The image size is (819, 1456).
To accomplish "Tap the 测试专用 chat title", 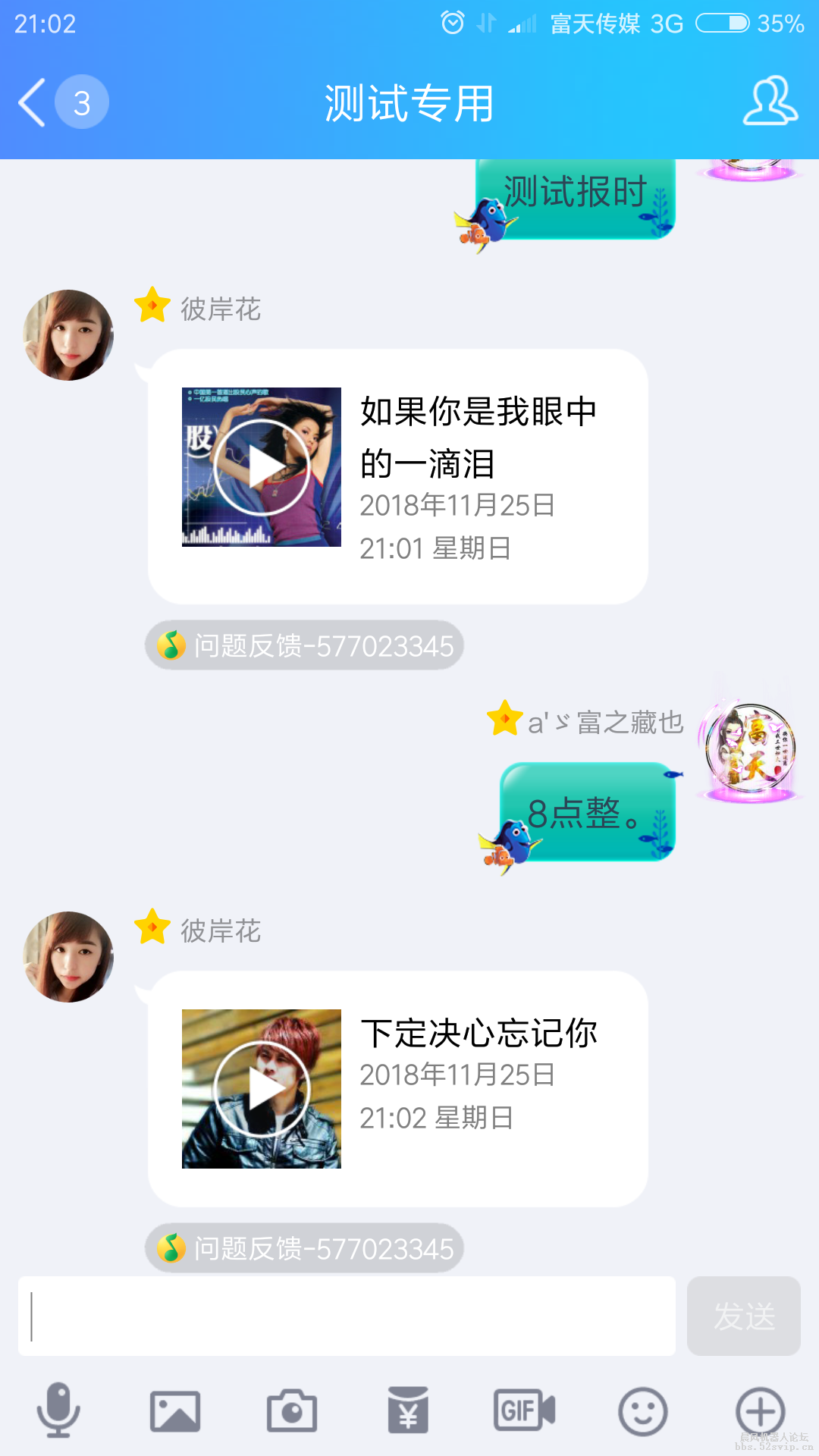I will tap(409, 104).
